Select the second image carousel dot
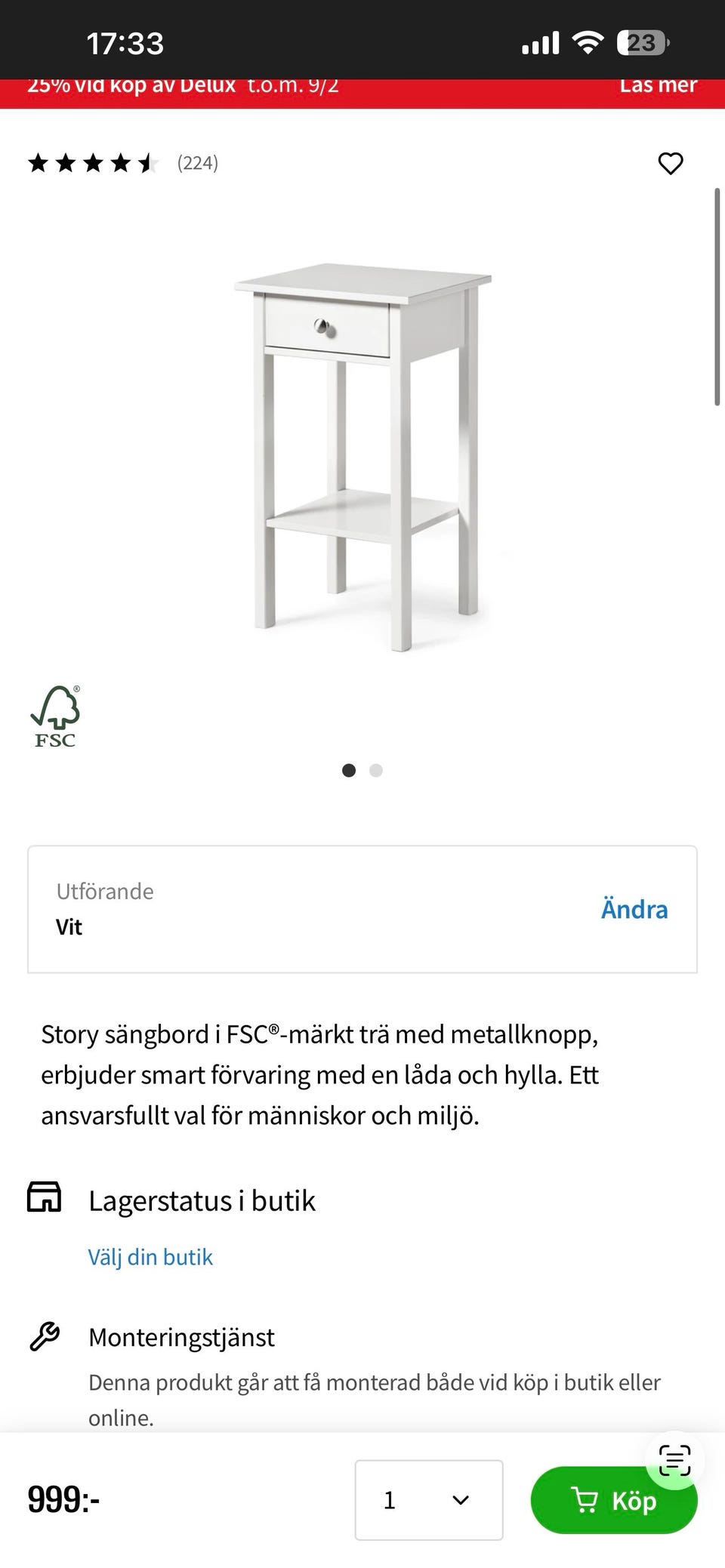 [x=375, y=770]
